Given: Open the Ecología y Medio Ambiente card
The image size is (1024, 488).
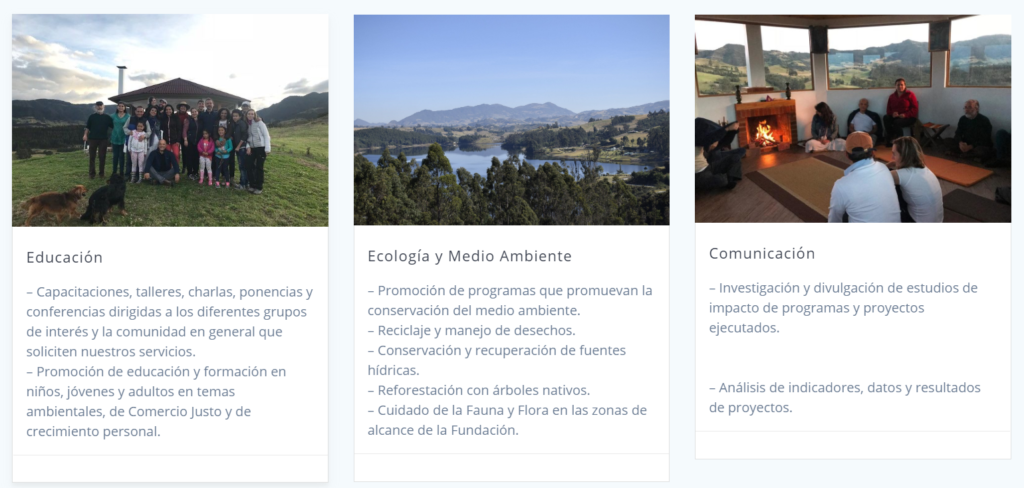Looking at the screenshot, I should coord(469,256).
